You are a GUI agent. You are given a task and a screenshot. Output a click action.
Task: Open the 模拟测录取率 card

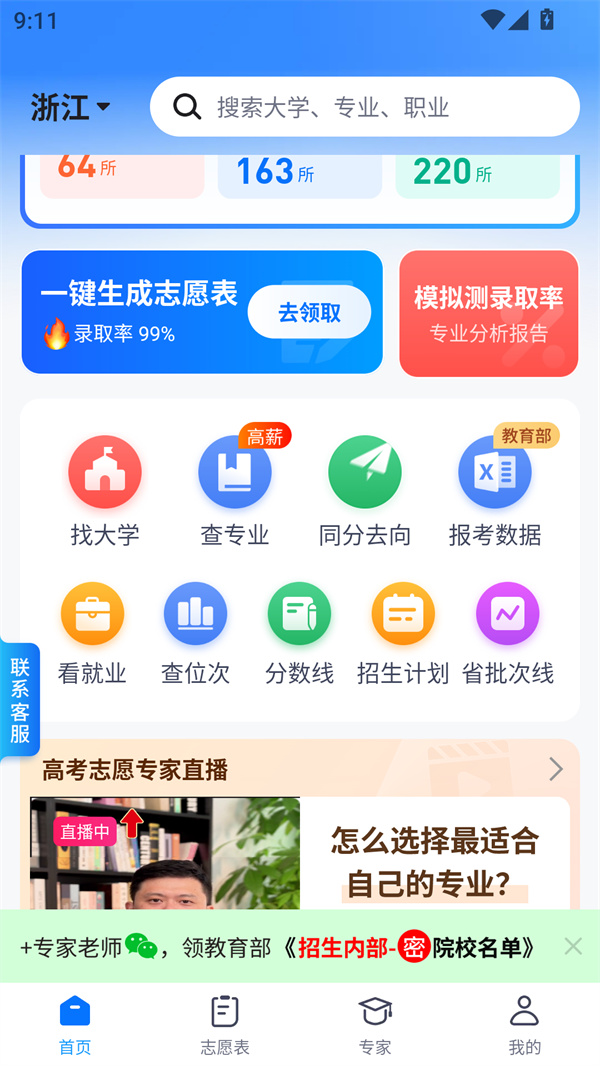[x=488, y=312]
